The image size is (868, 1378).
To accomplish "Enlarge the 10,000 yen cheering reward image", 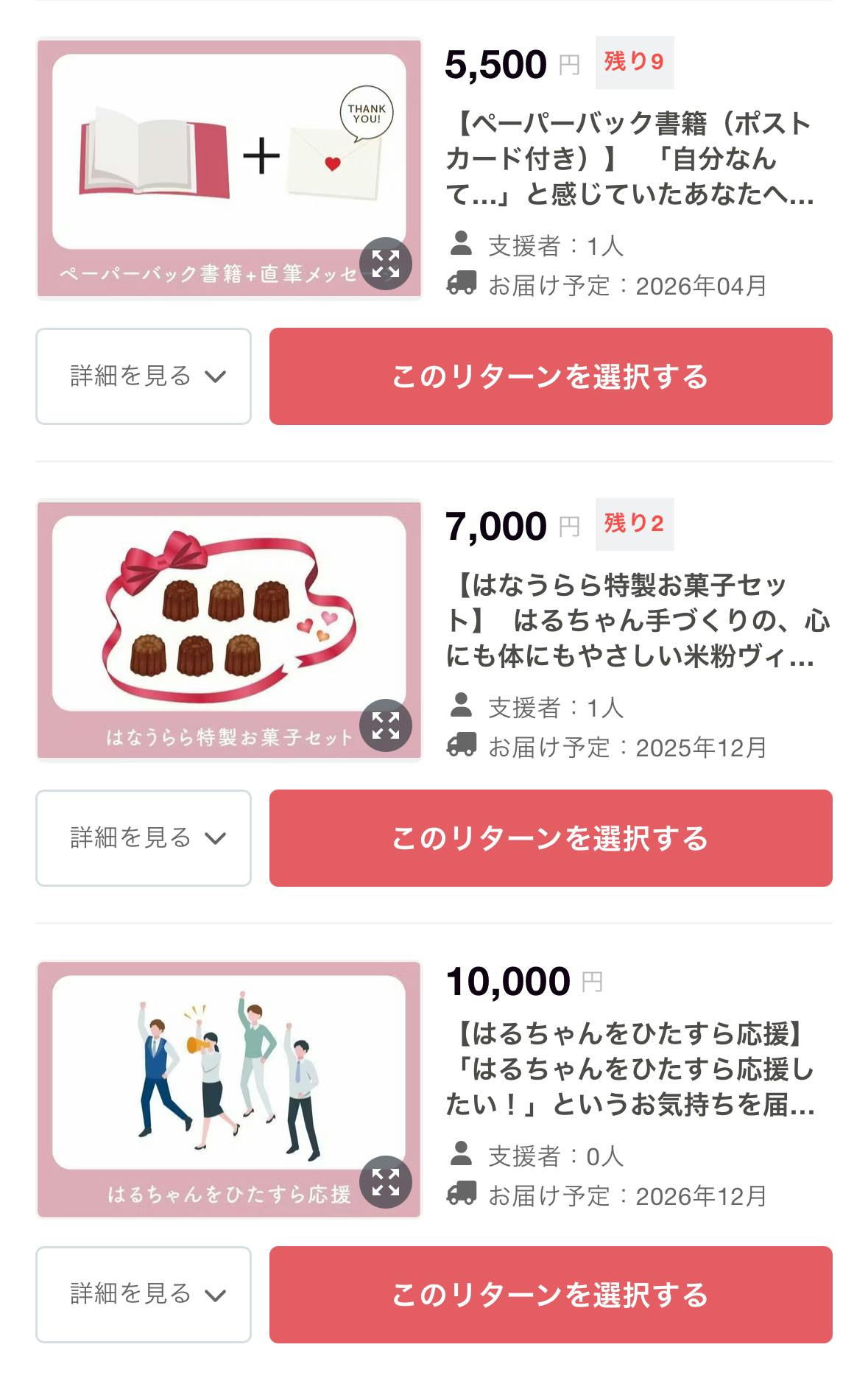I will pos(385,1182).
